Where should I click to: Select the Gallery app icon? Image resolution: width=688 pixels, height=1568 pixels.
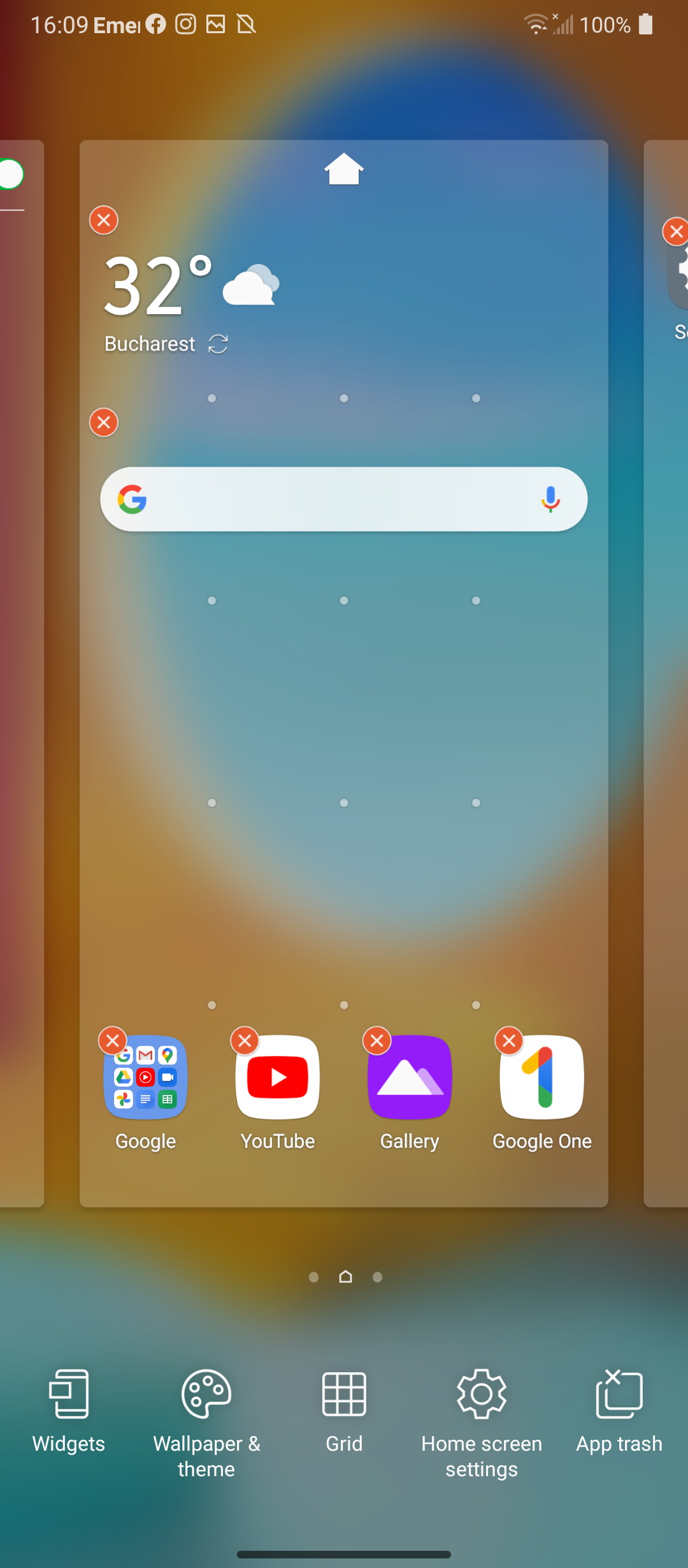(410, 1078)
